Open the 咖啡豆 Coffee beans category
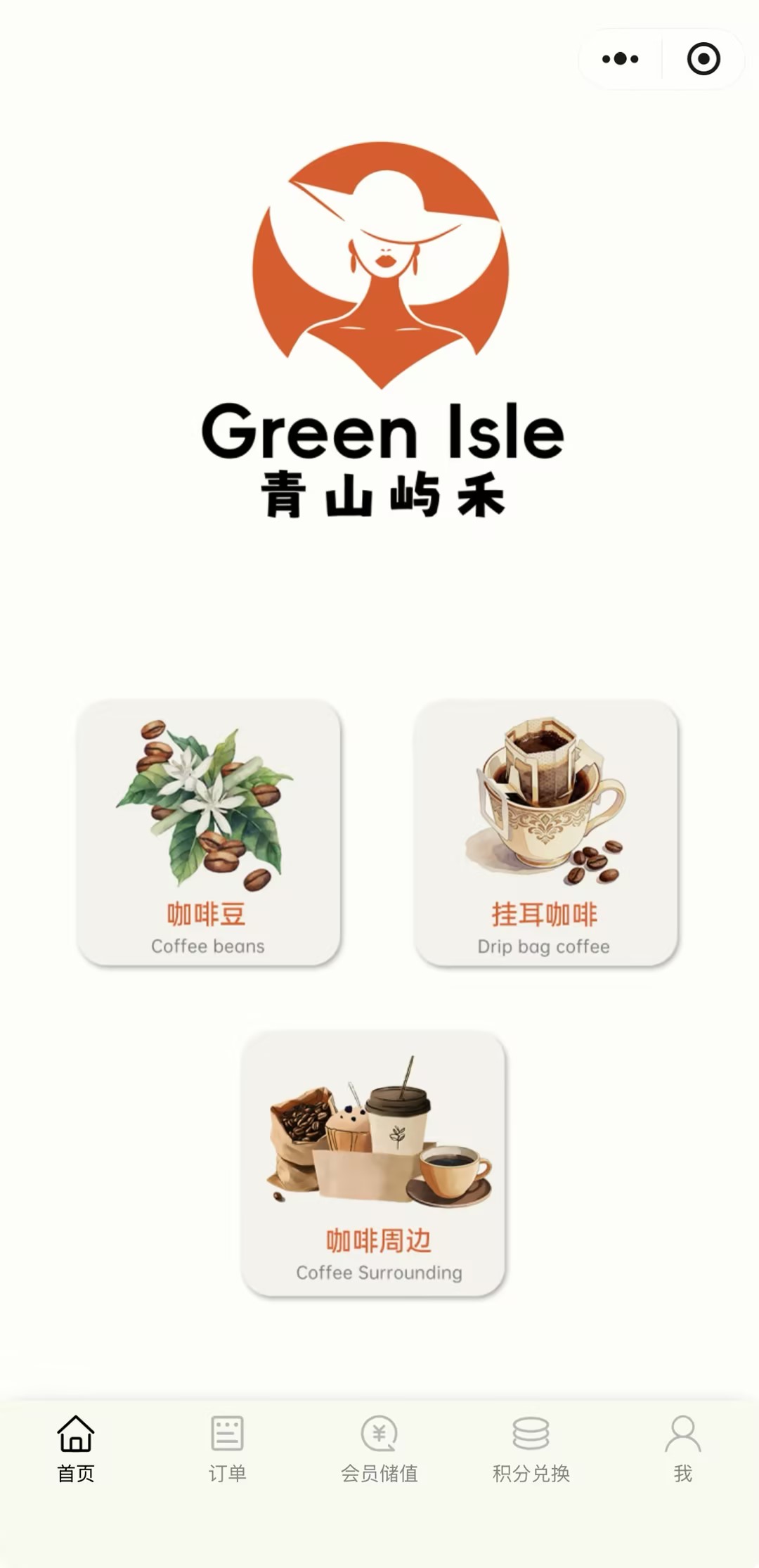Screen dimensions: 759x1568 click(x=209, y=833)
